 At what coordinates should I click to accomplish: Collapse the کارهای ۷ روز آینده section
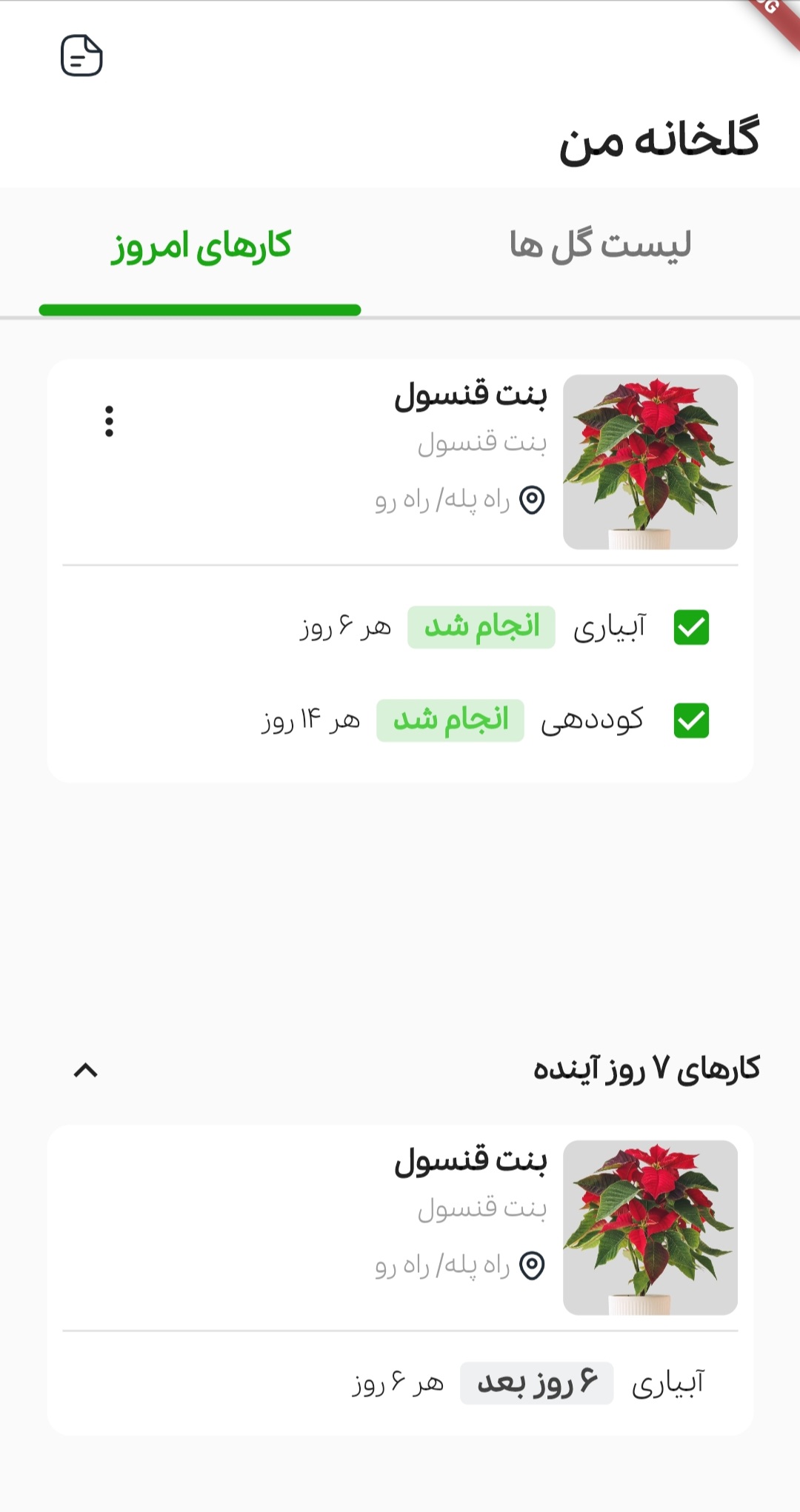click(x=86, y=1070)
